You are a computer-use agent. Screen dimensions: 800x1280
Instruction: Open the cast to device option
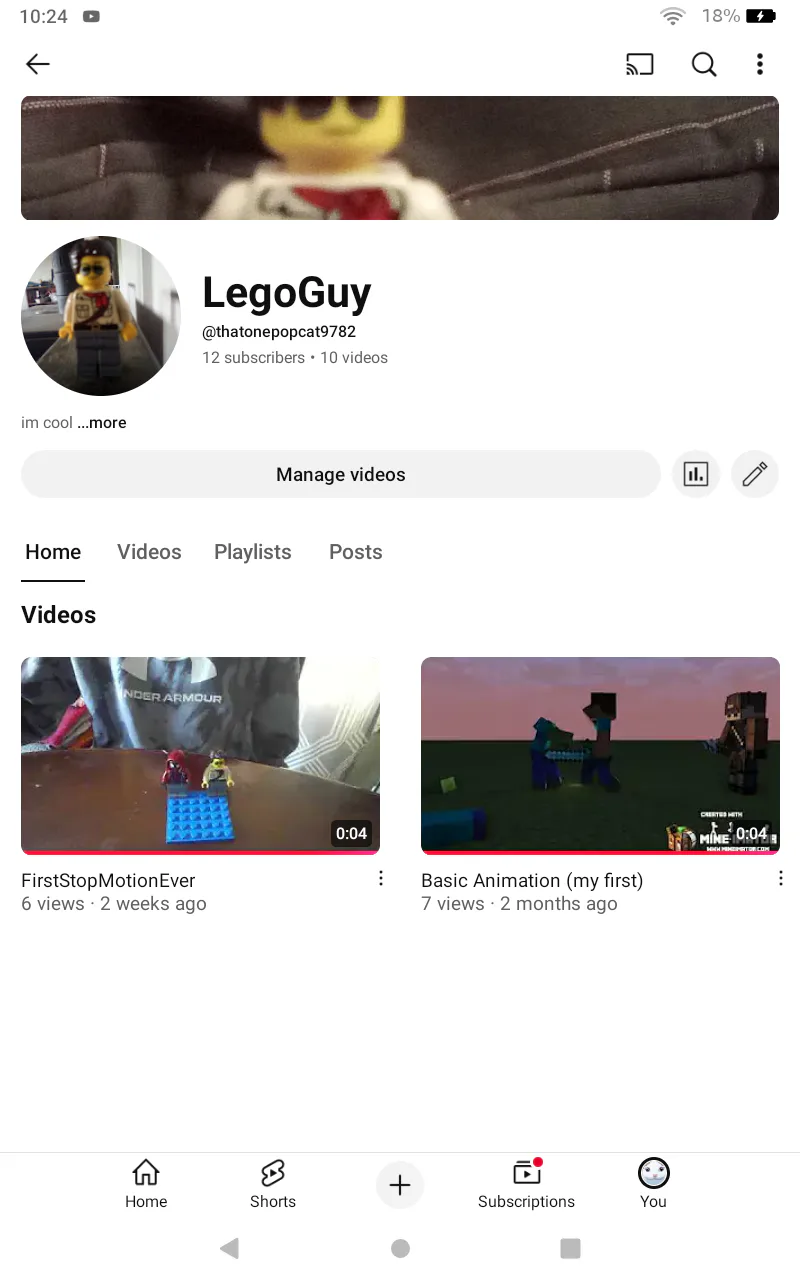[640, 64]
